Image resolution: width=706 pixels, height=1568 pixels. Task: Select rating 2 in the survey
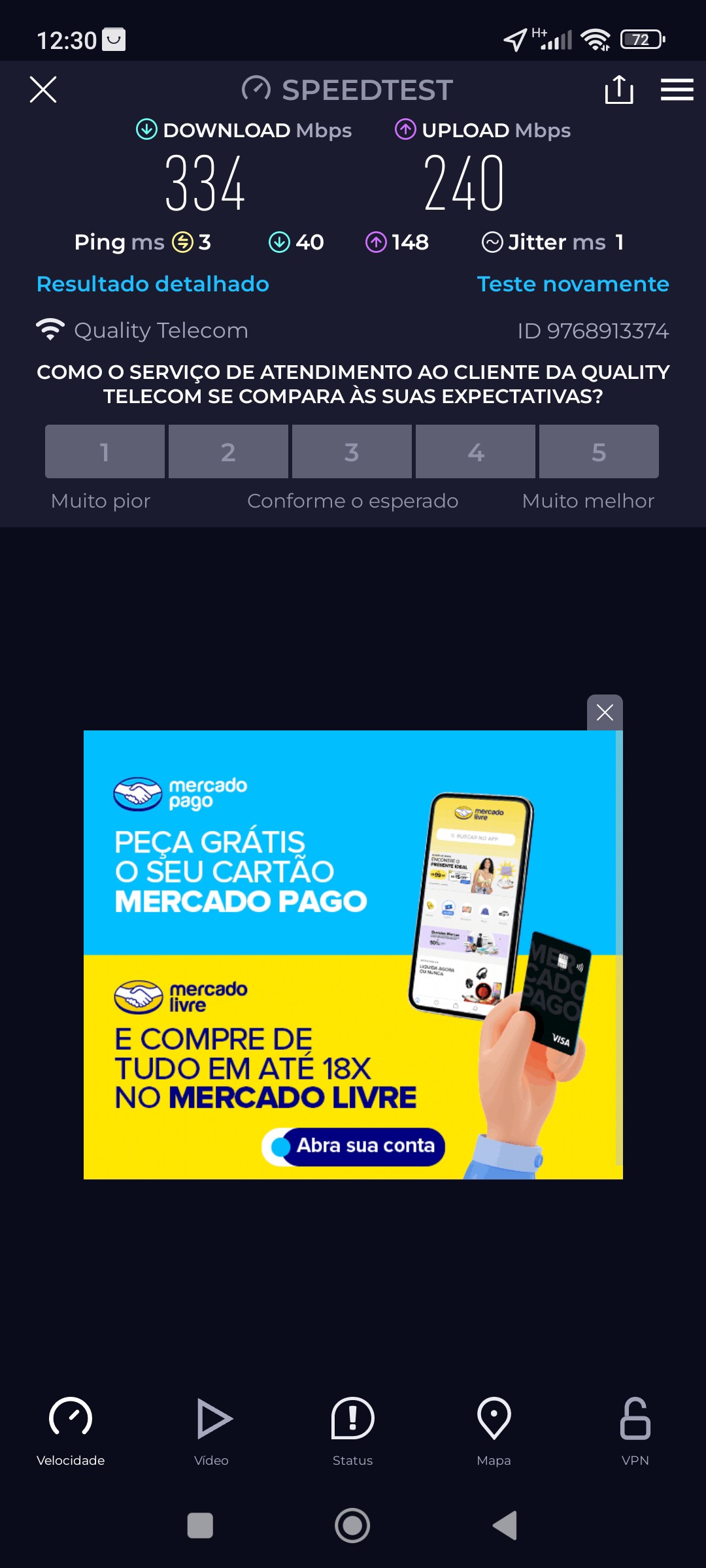click(228, 451)
